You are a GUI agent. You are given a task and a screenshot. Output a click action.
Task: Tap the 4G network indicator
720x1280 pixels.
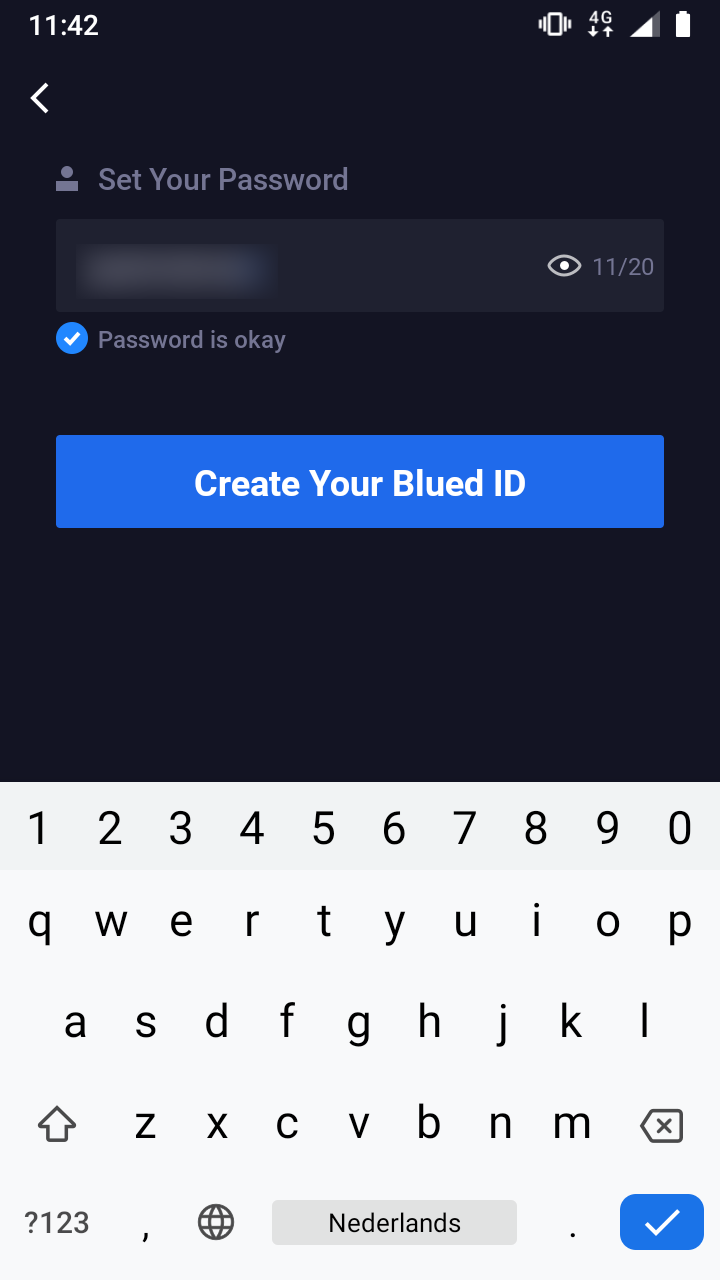point(600,23)
